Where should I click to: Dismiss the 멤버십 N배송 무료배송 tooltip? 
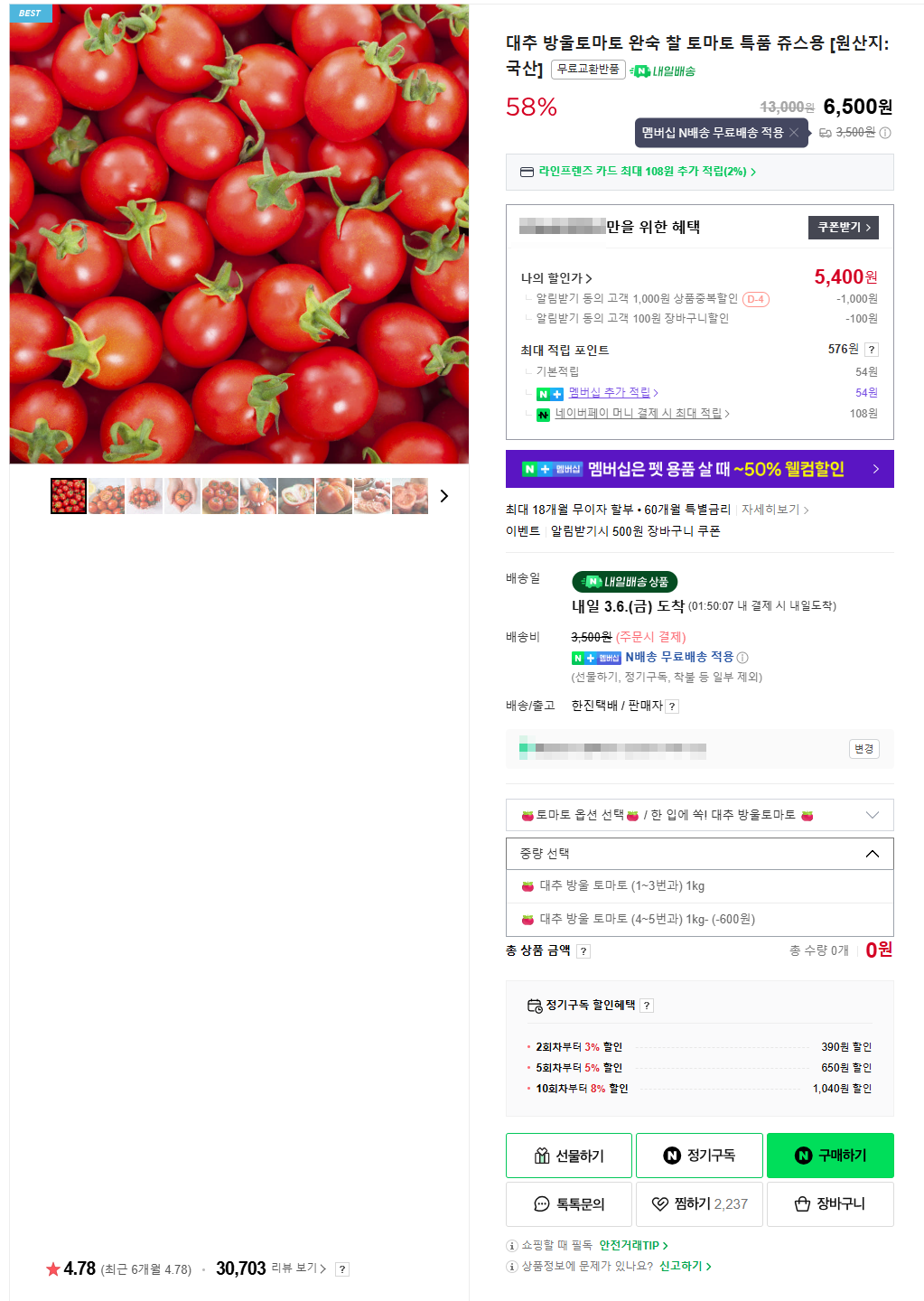tap(794, 133)
